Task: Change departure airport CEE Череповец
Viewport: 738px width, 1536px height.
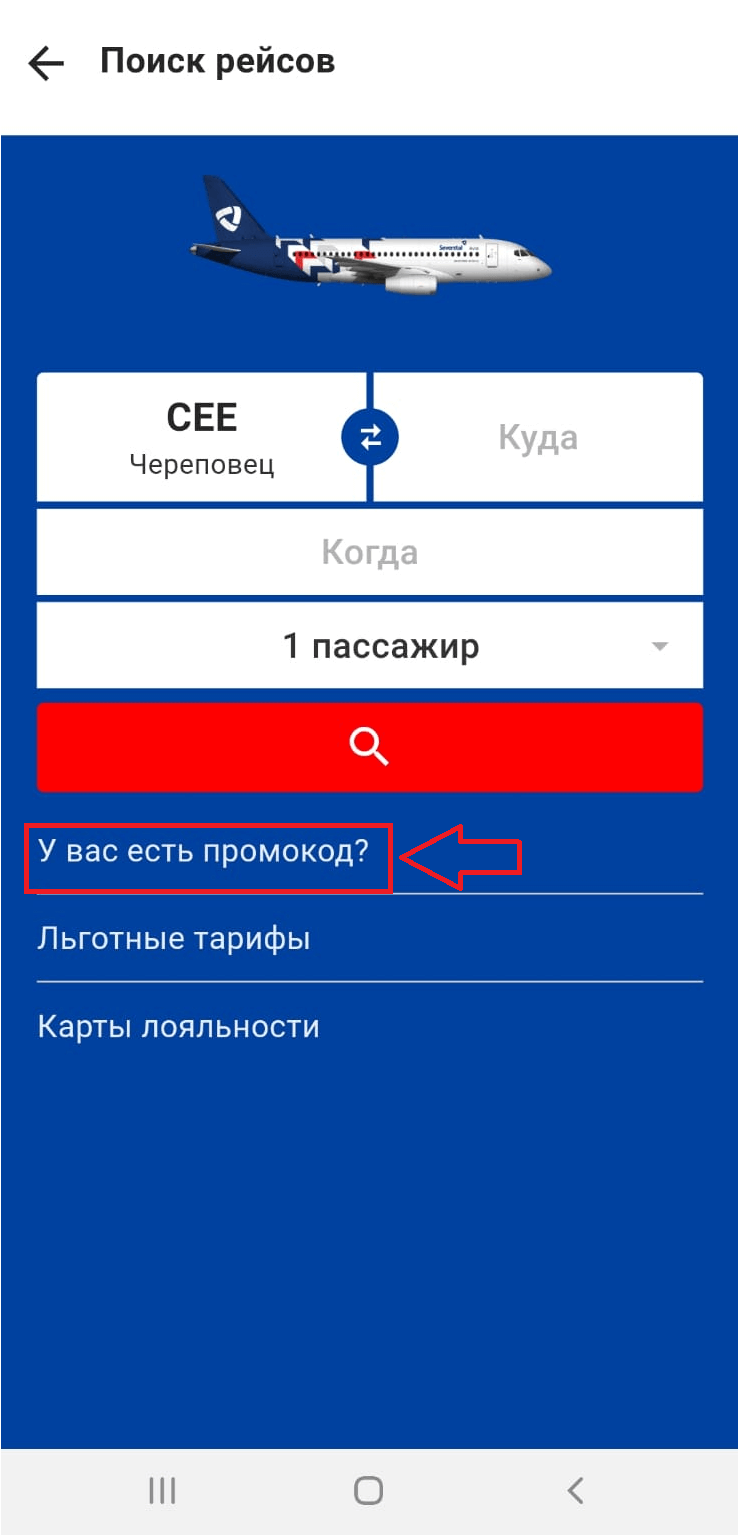Action: pos(201,437)
